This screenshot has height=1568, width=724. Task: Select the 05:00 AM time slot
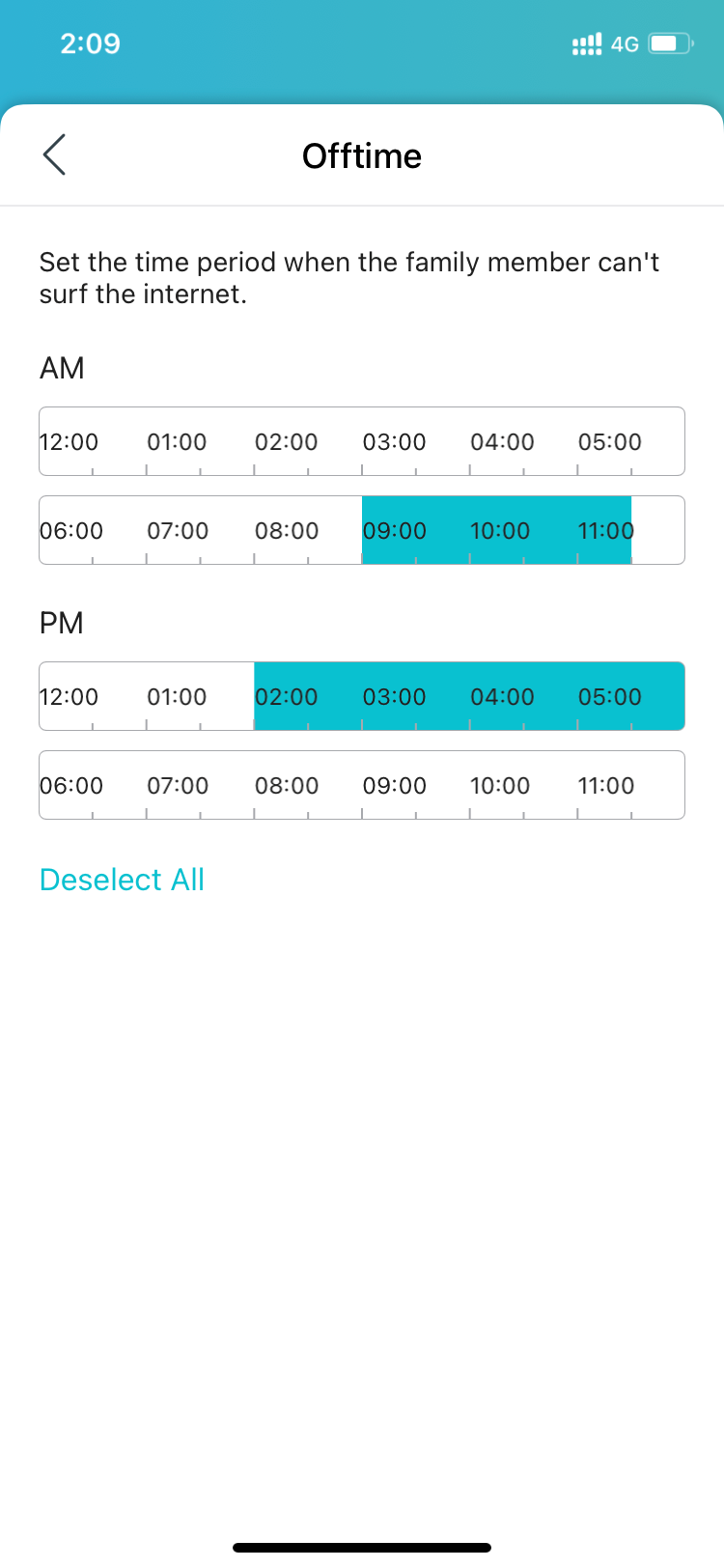631,441
